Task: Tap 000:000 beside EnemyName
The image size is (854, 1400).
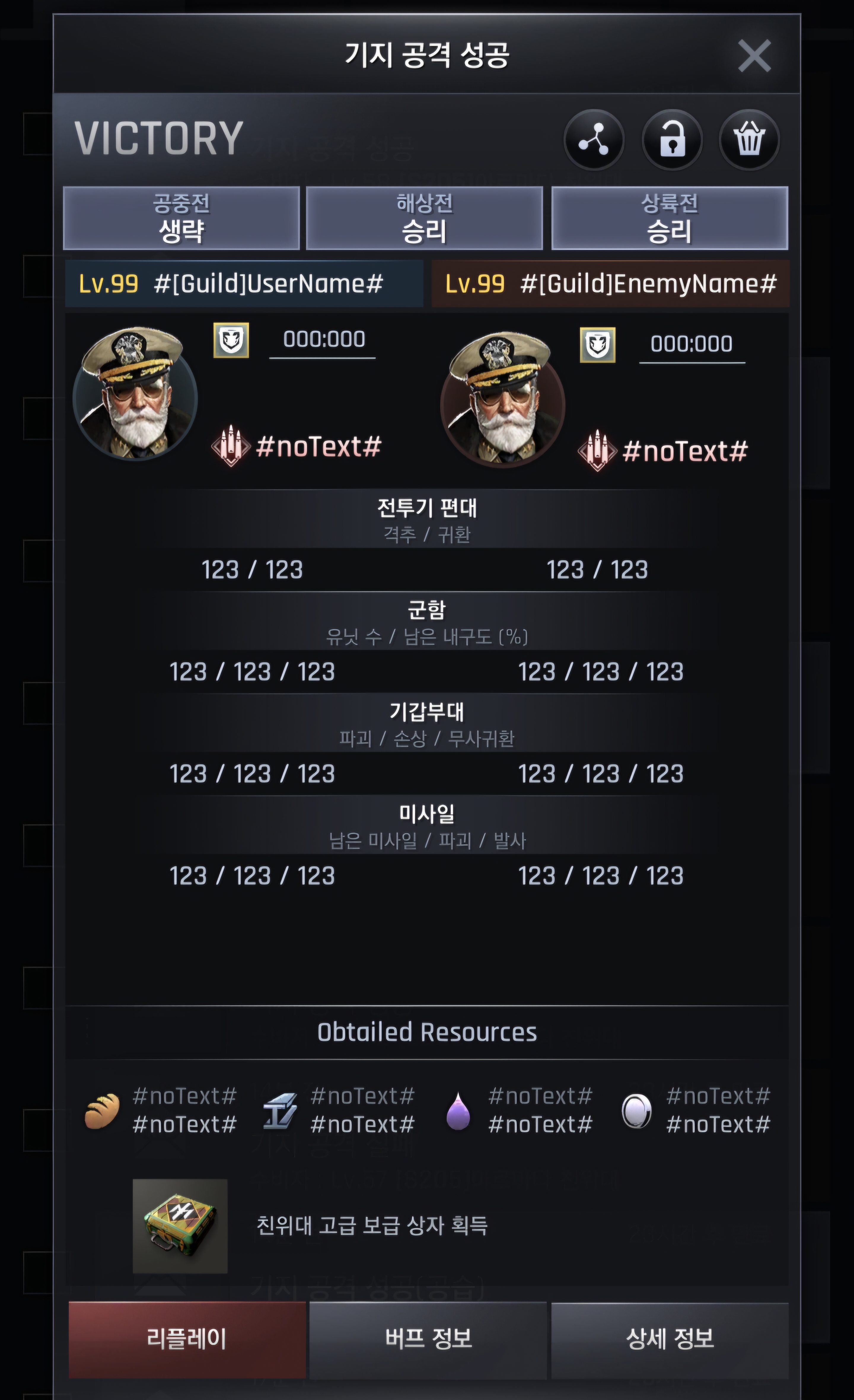Action: click(x=691, y=344)
